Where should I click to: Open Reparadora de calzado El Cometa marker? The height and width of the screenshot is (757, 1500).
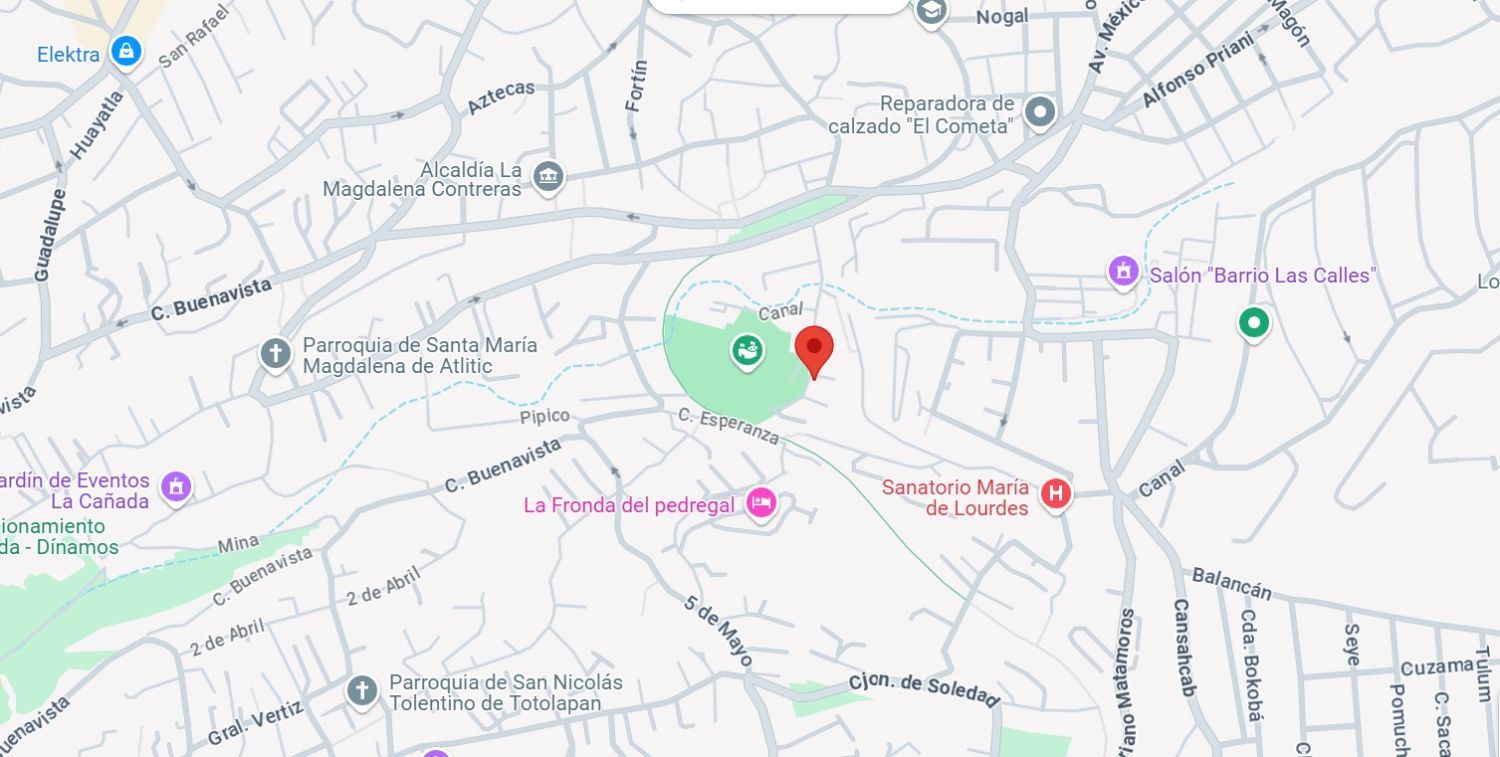point(1040,113)
